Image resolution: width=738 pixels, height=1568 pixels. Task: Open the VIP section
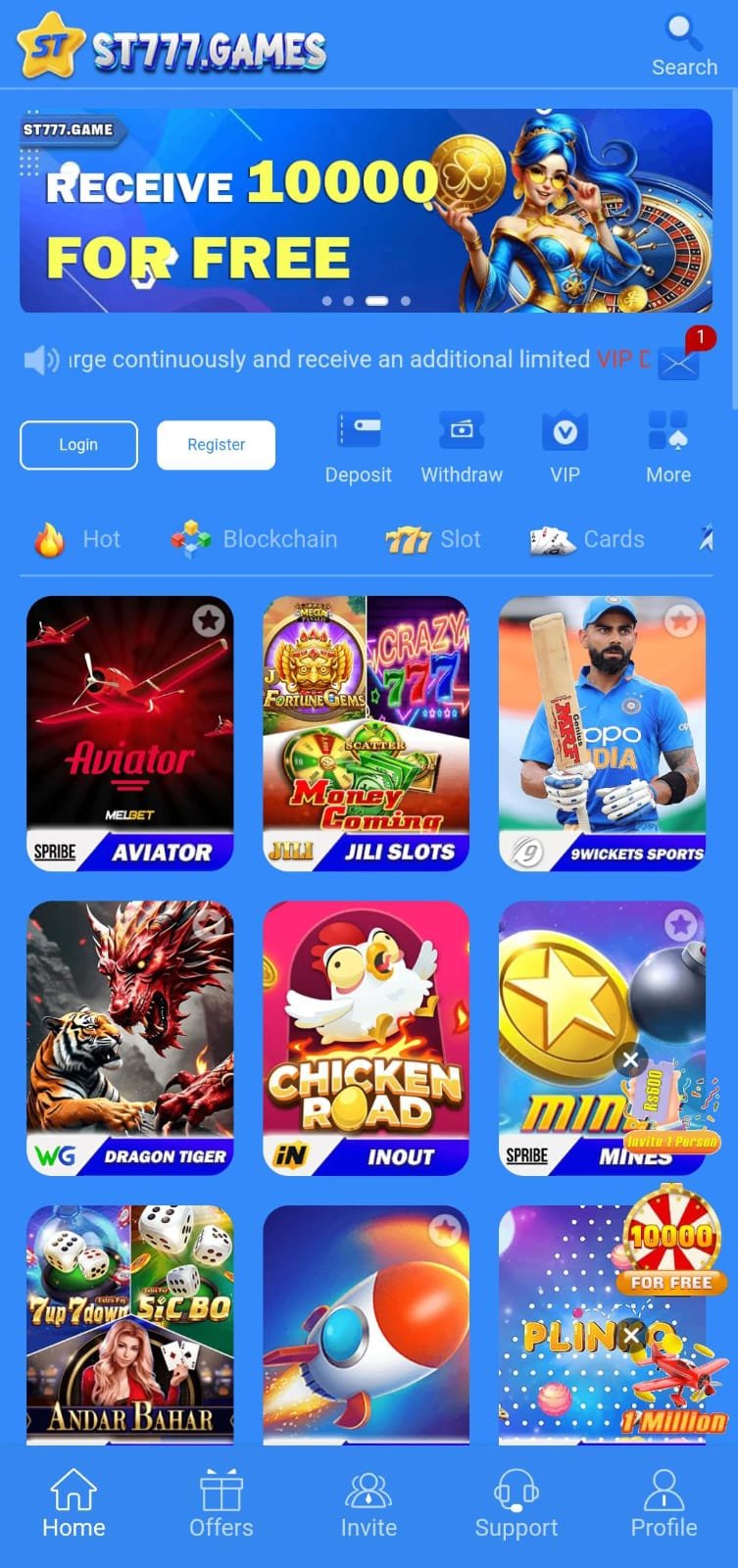pos(564,446)
